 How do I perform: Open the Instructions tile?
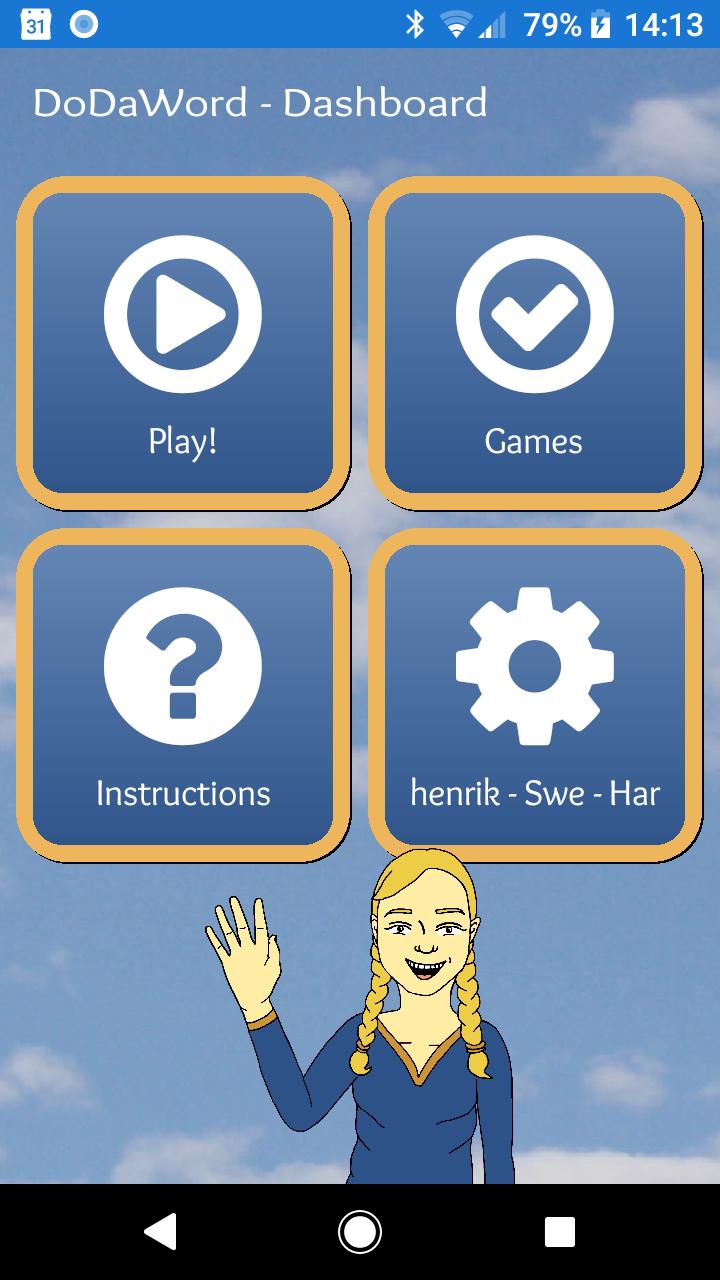click(183, 694)
